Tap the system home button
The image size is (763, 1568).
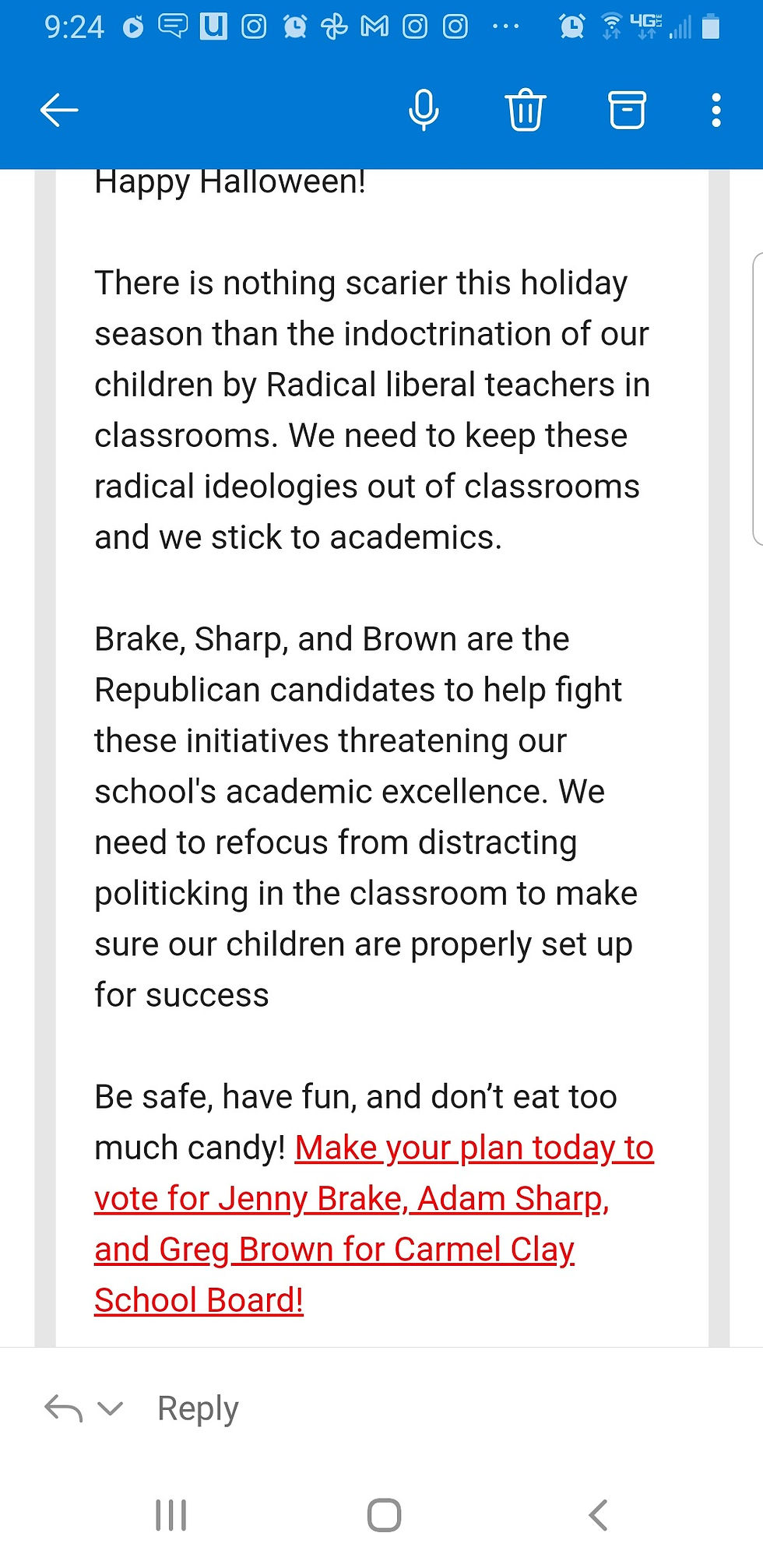pyautogui.click(x=384, y=1515)
